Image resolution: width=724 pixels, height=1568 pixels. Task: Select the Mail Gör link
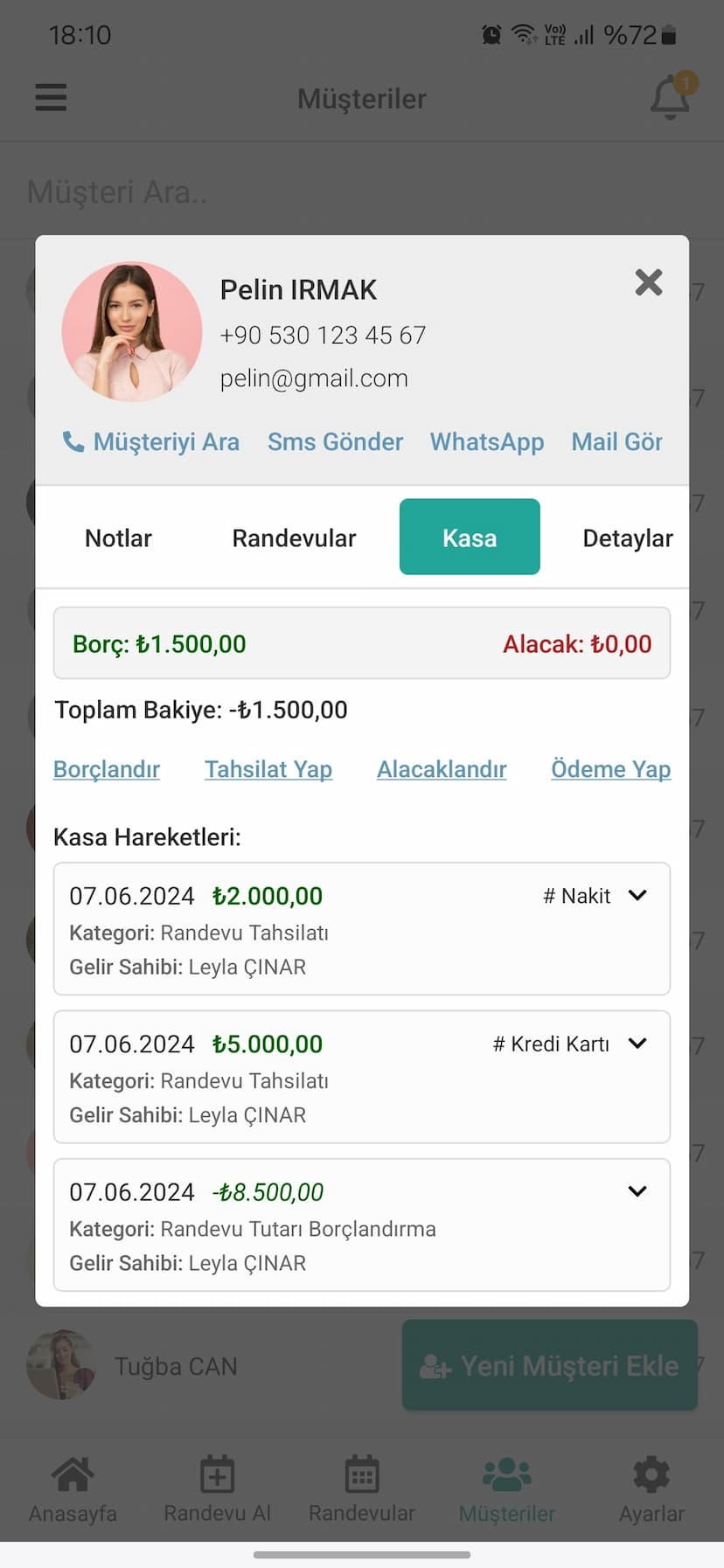click(616, 442)
